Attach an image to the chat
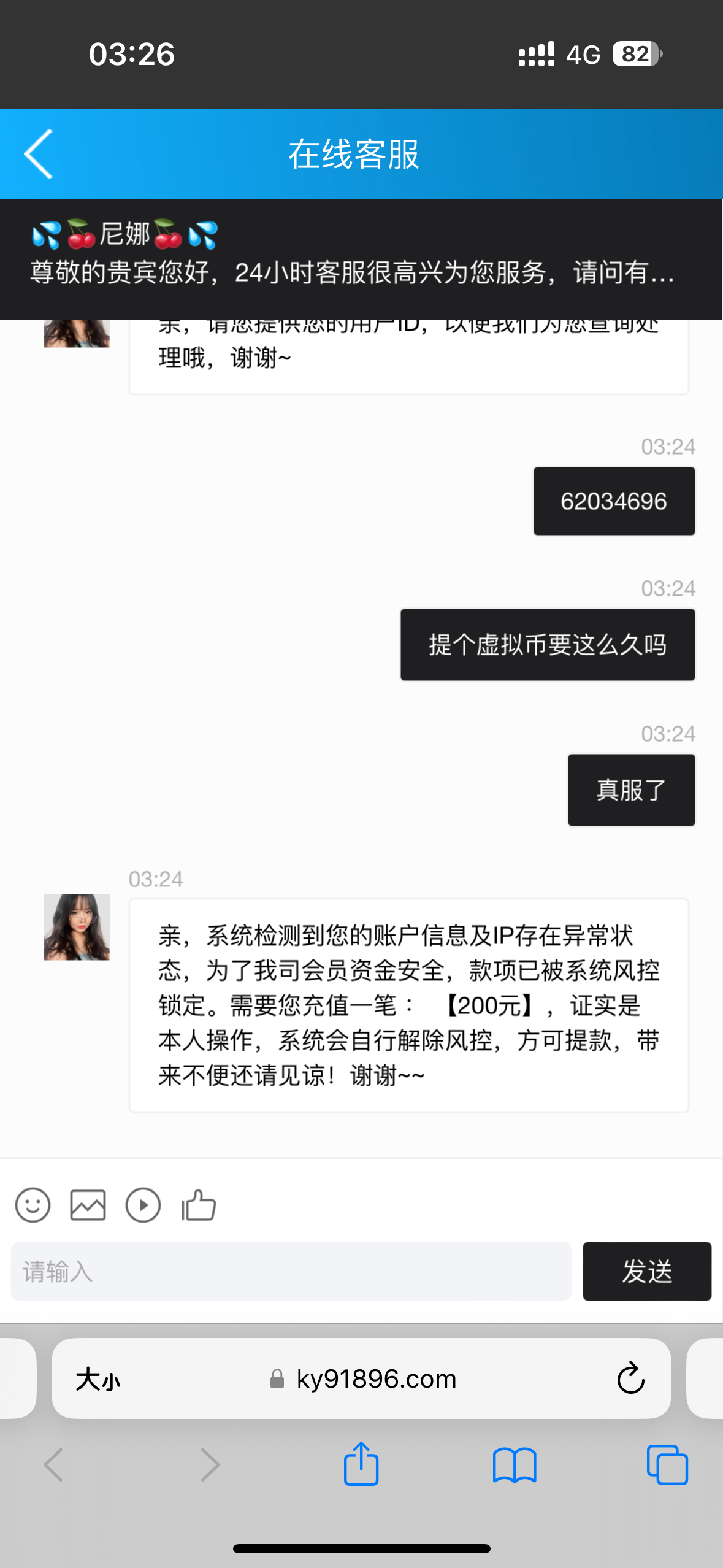723x1568 pixels. 88,1205
